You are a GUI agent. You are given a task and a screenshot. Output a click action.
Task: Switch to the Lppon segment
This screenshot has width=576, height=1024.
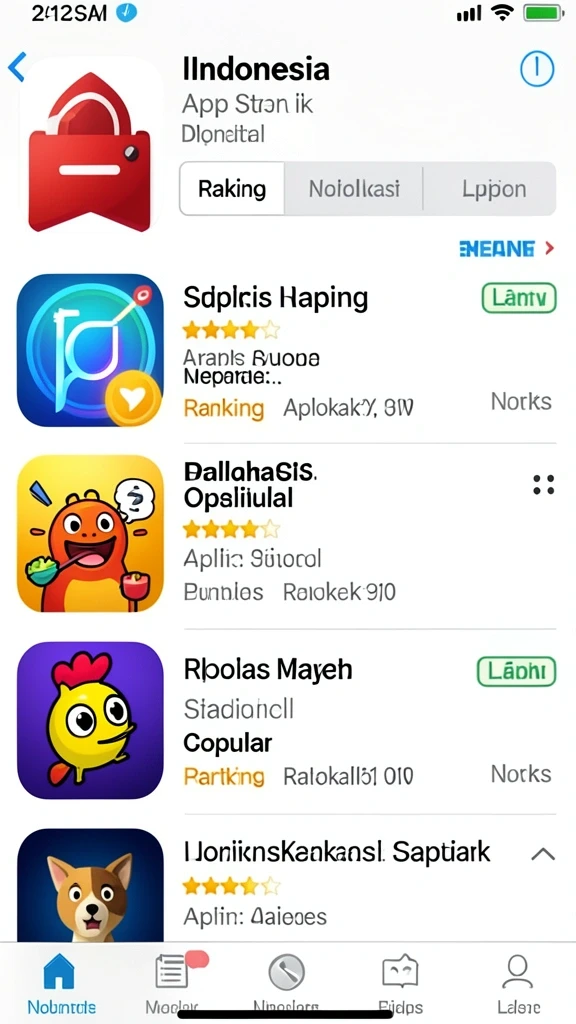tap(490, 189)
